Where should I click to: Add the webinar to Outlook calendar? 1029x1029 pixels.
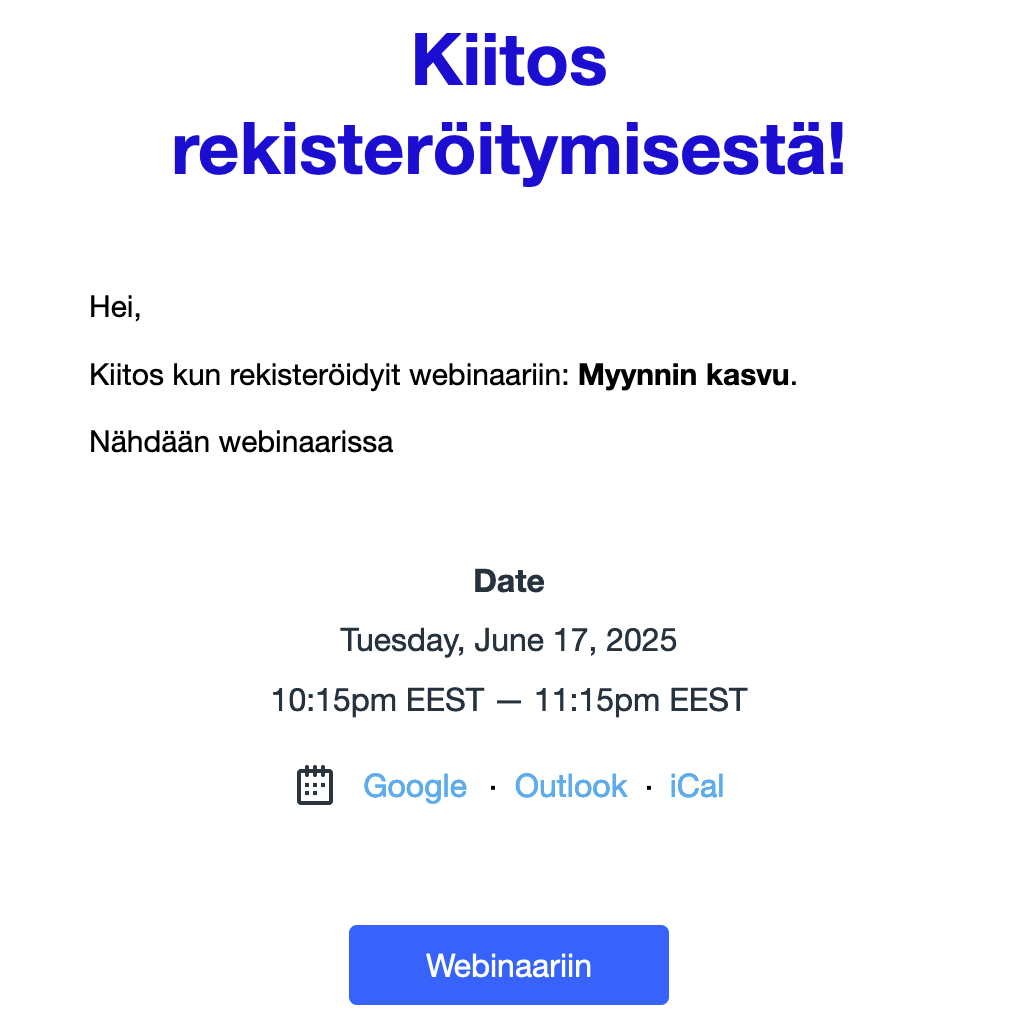click(570, 786)
